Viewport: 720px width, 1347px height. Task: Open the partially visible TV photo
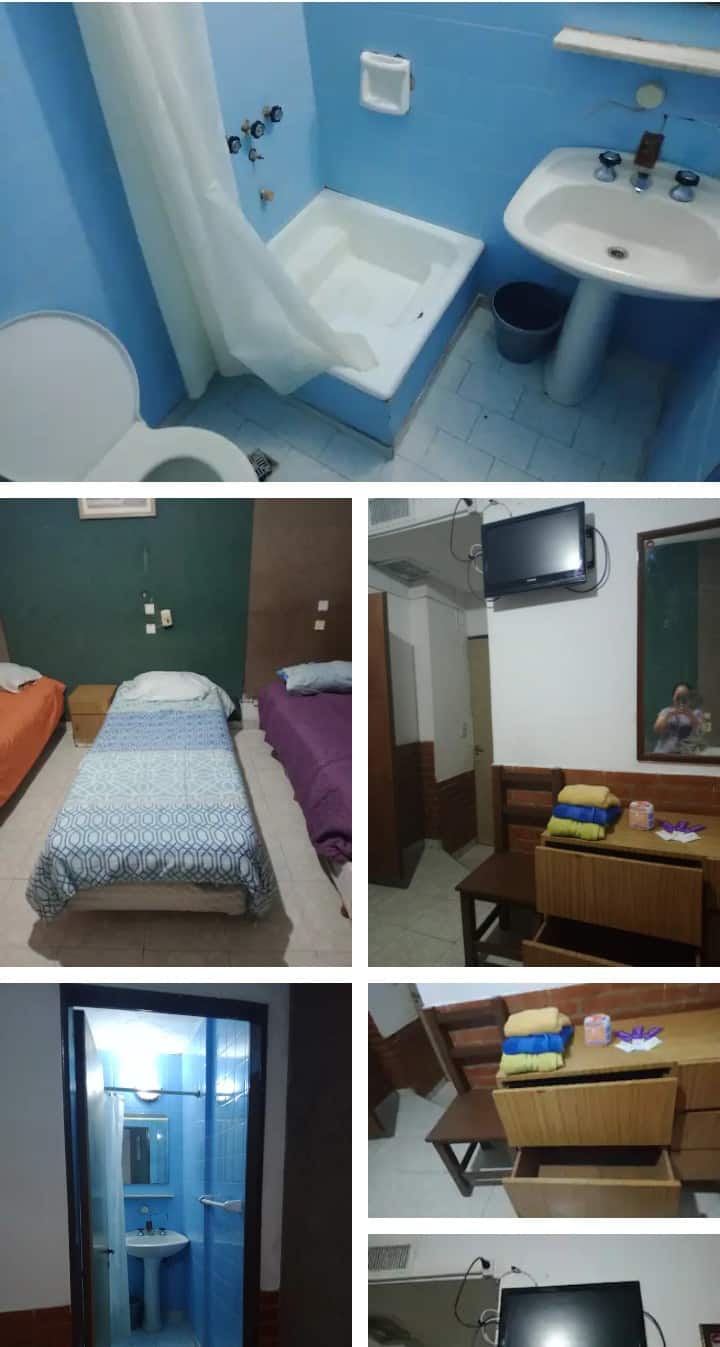pyautogui.click(x=544, y=1292)
